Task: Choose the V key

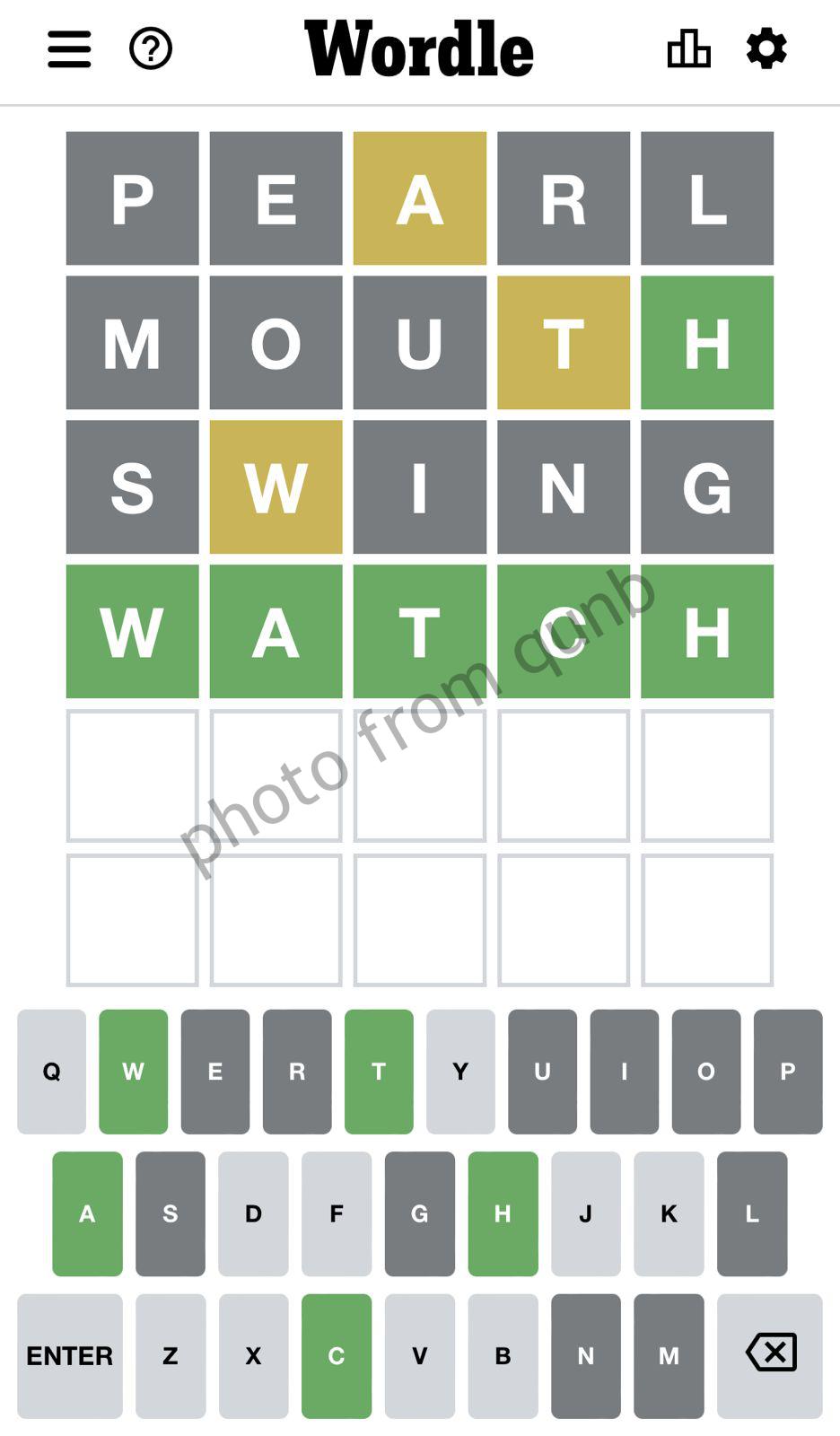Action: pyautogui.click(x=420, y=1356)
